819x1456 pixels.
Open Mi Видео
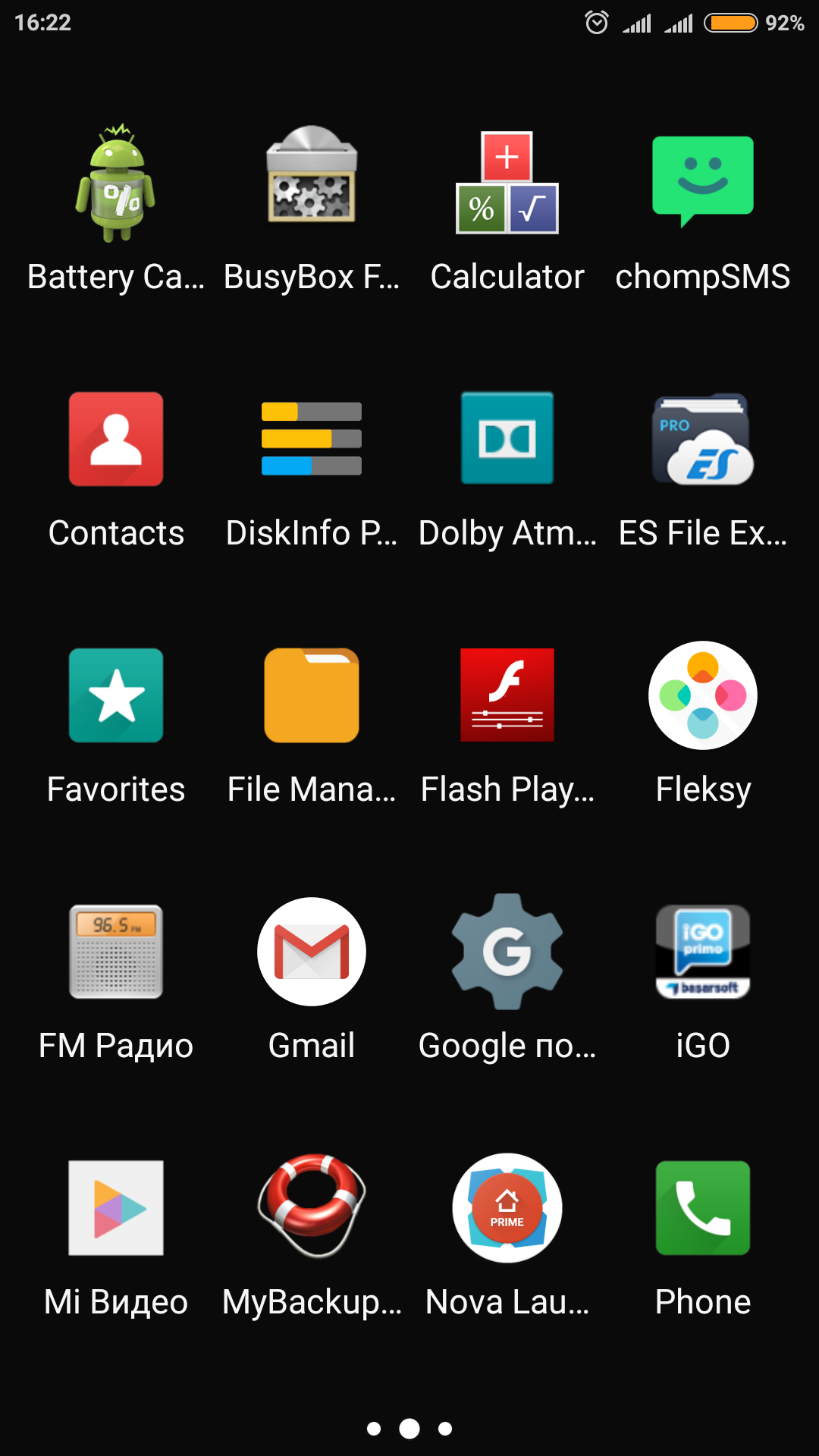pyautogui.click(x=116, y=1208)
